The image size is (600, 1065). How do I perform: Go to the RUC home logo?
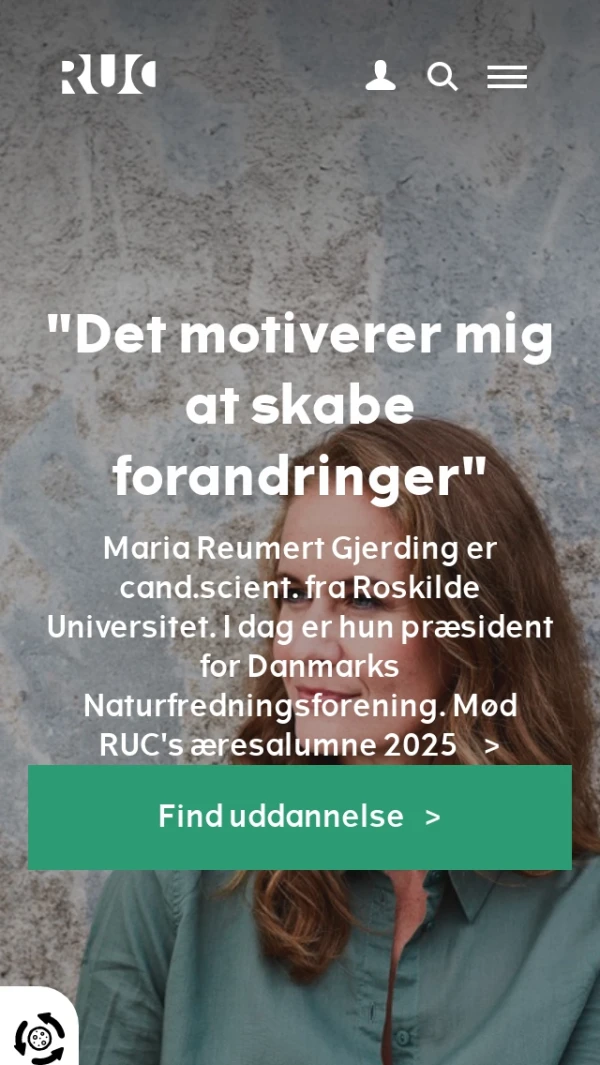[109, 75]
